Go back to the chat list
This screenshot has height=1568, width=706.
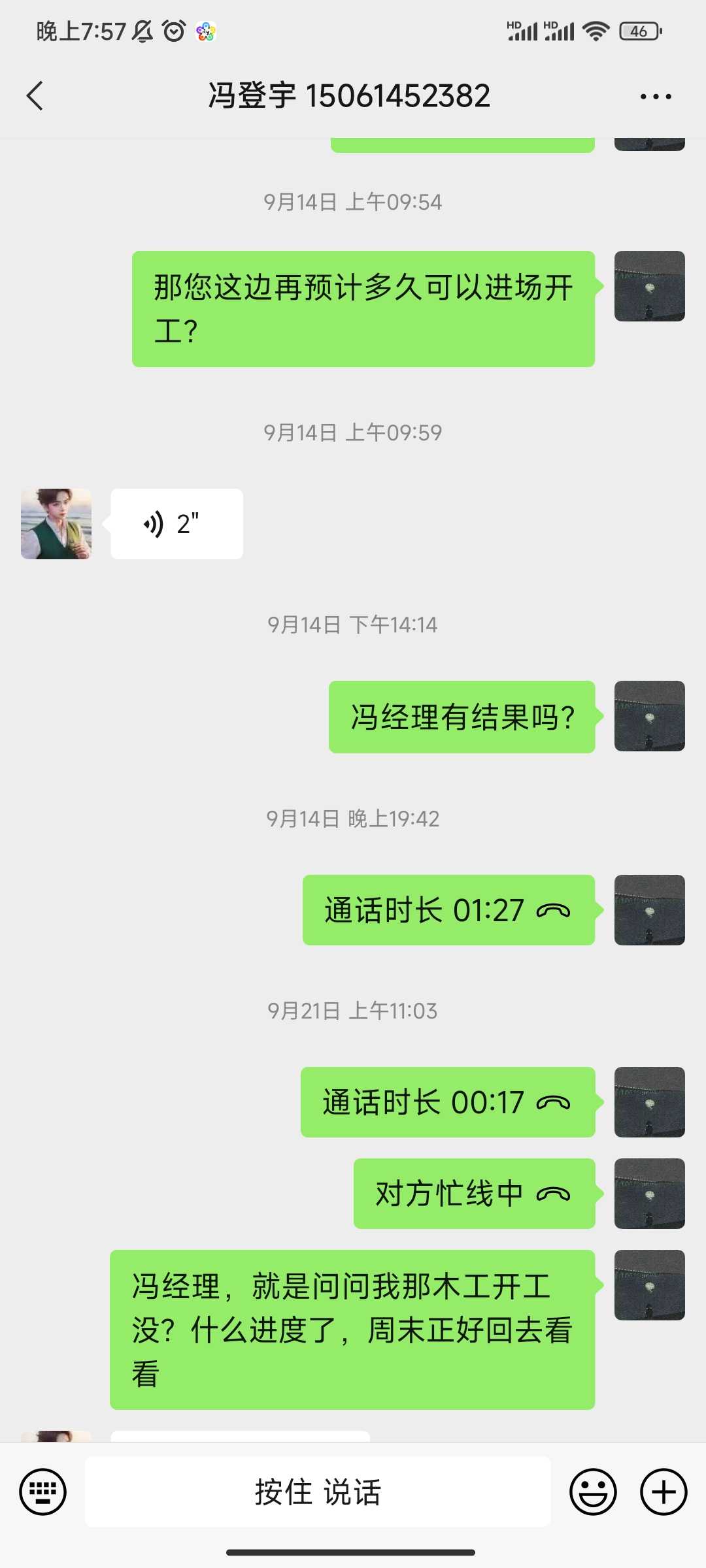coord(35,96)
